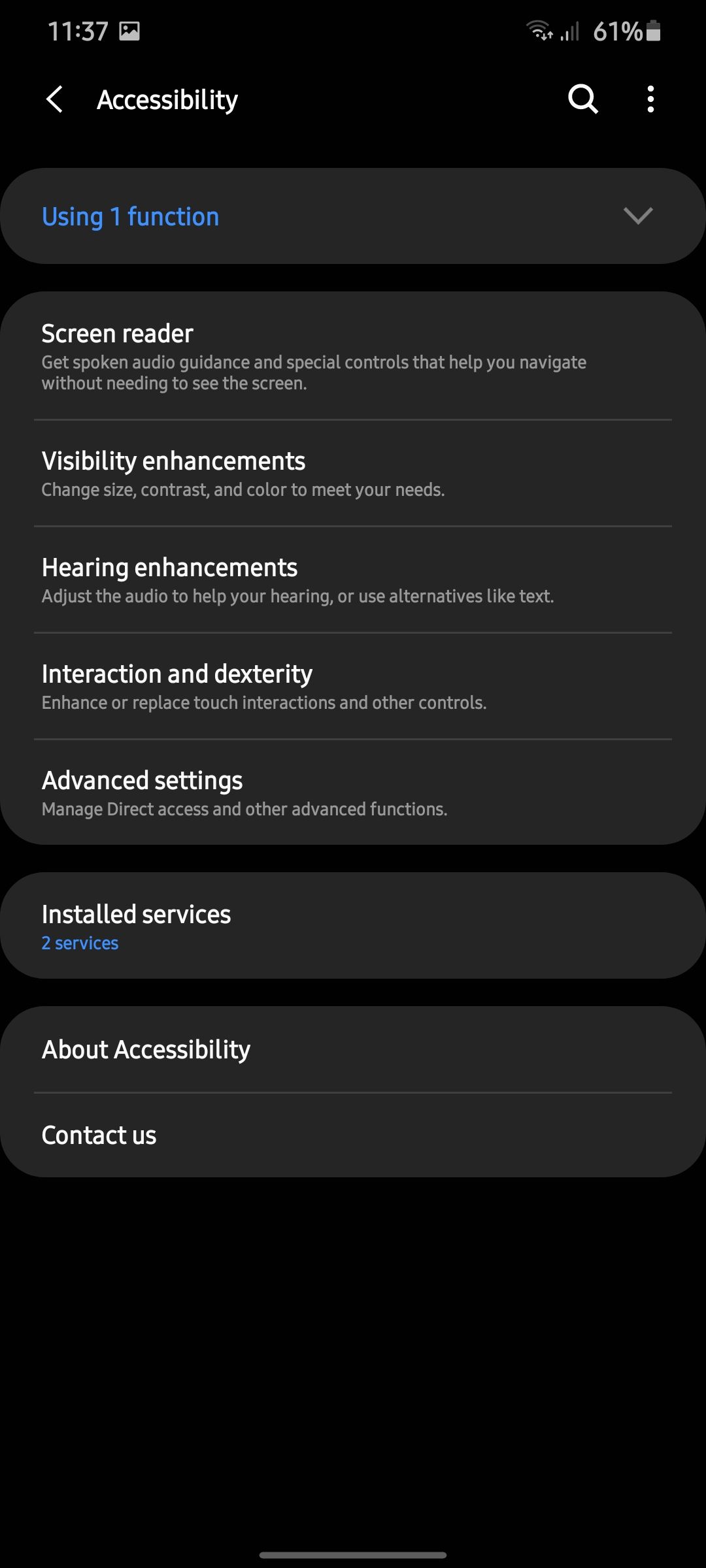Tap the screenshot notification icon
Screen dimensions: 706x1568
[131, 31]
